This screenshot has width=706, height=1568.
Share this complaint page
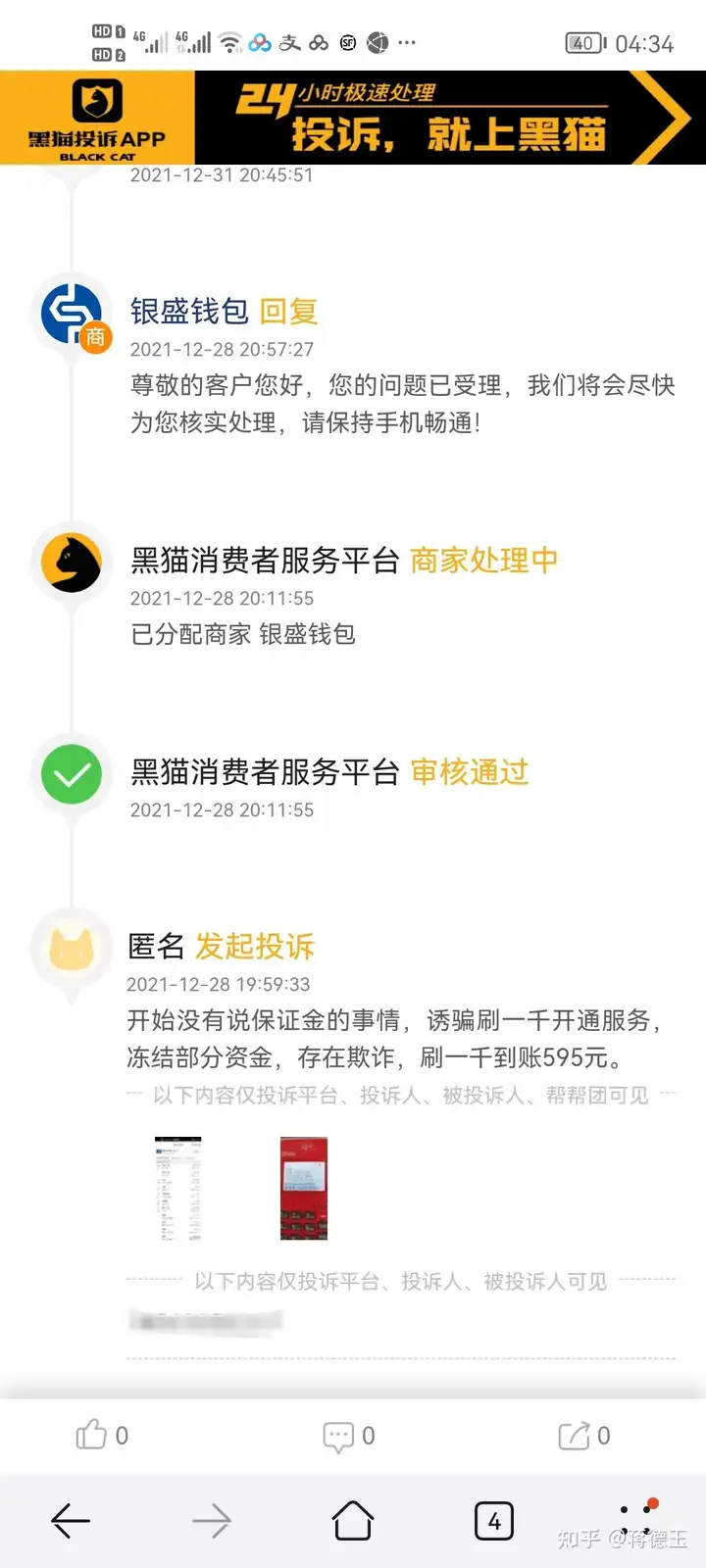coord(574,1436)
